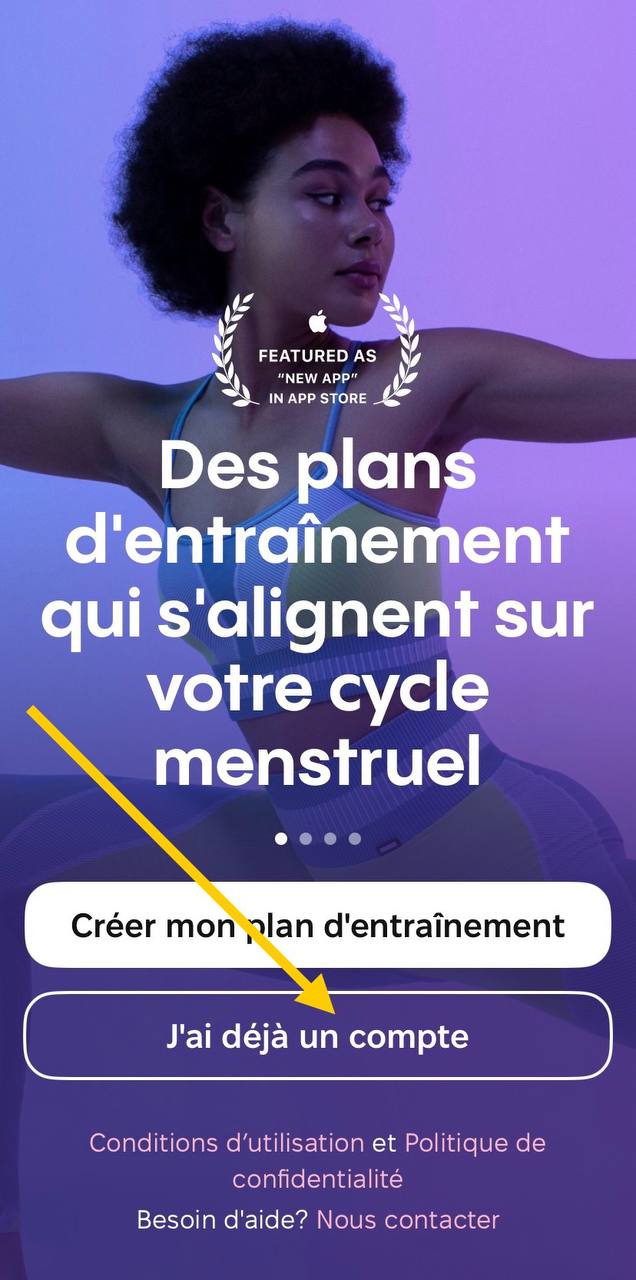Select the second page indicator dot
This screenshot has height=1280, width=636.
(x=306, y=839)
